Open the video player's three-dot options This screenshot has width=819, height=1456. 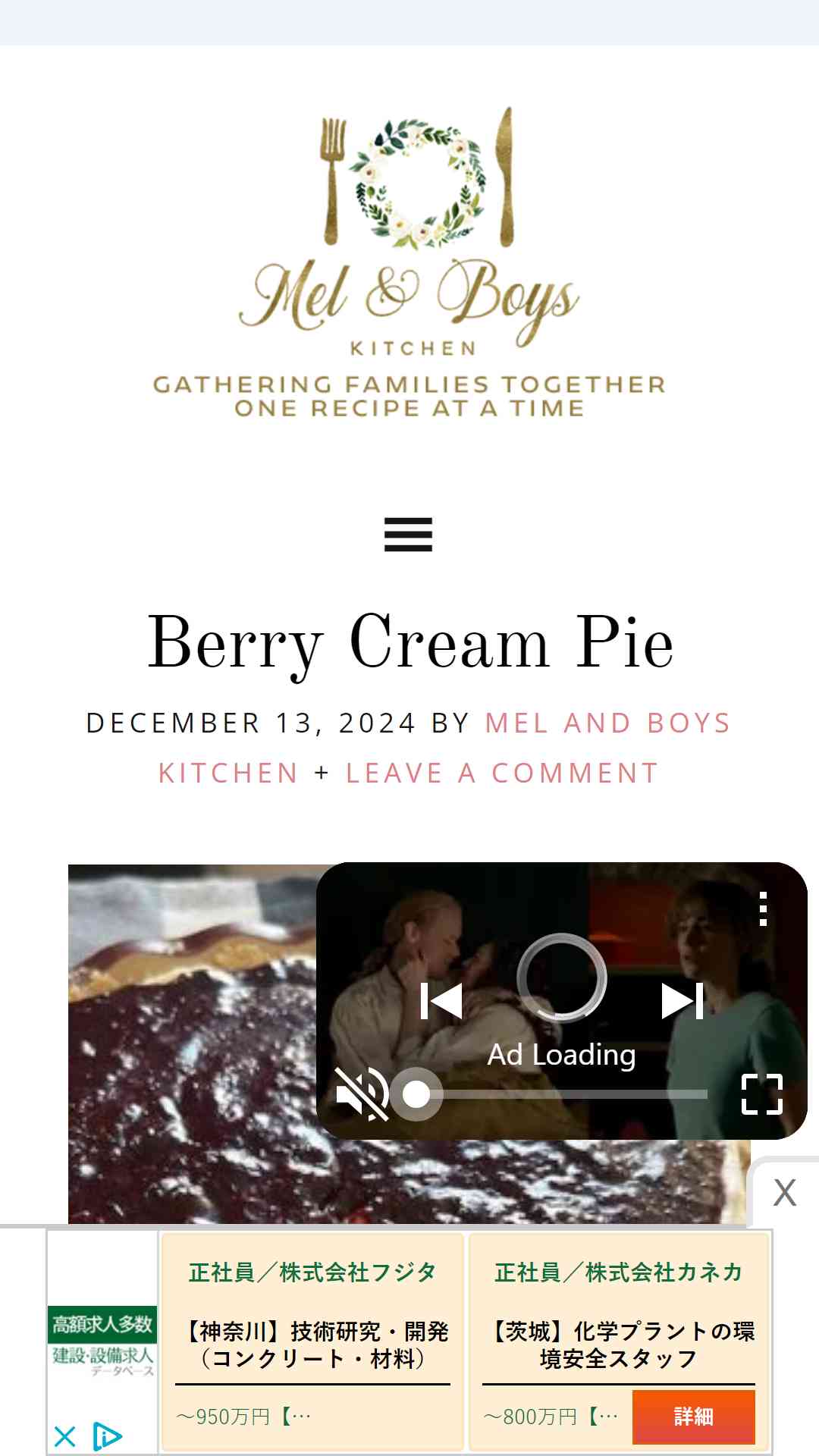(763, 908)
